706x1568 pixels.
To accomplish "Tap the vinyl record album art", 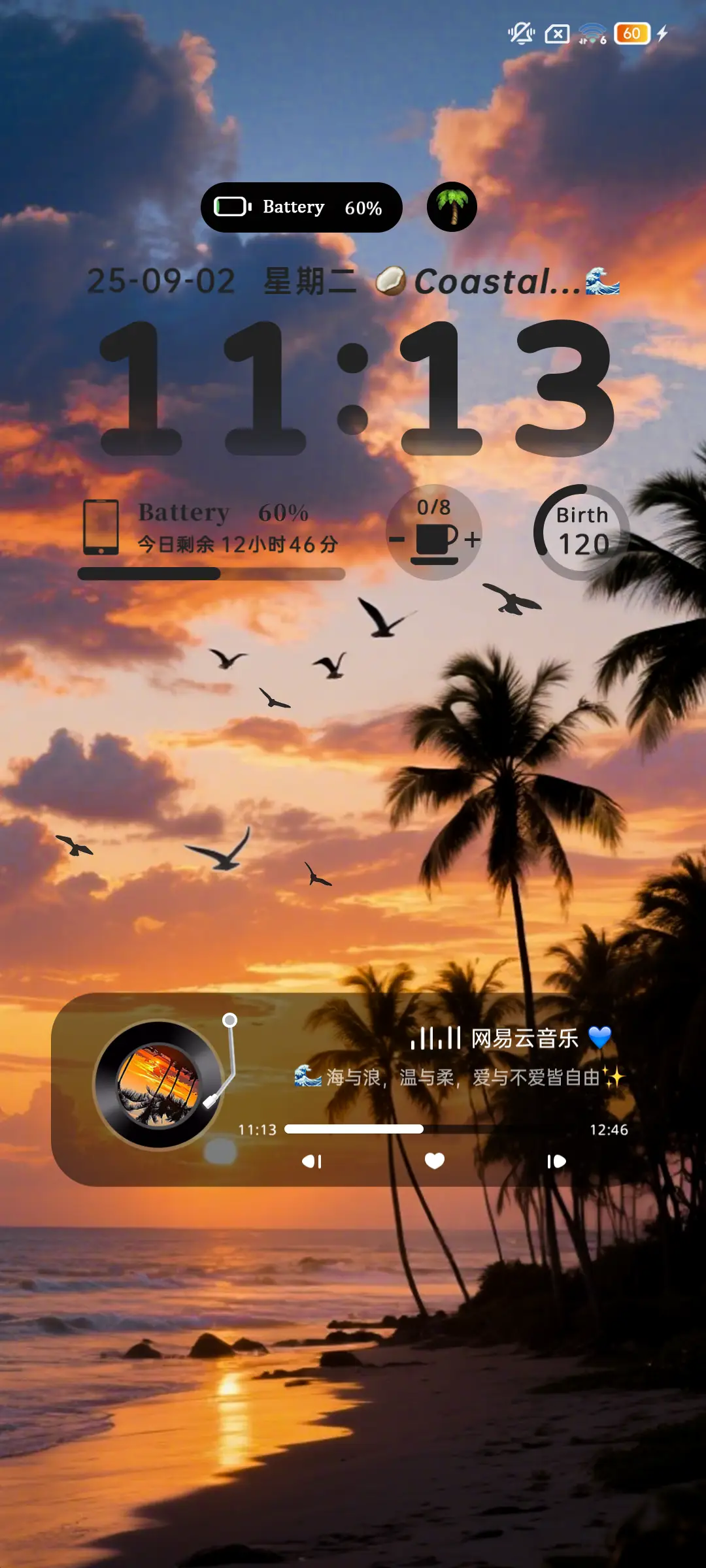I will (x=159, y=1085).
